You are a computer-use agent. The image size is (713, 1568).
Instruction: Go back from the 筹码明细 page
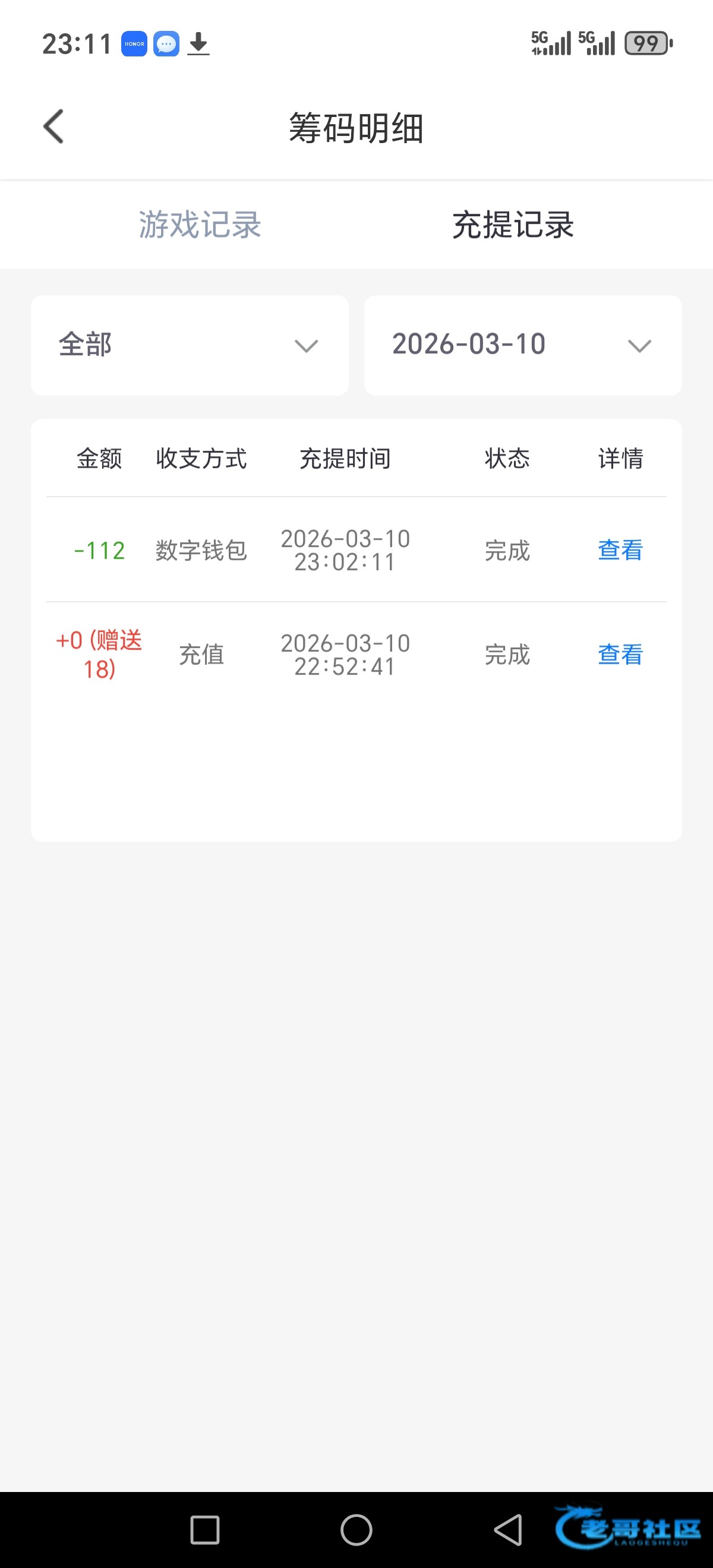(x=53, y=127)
